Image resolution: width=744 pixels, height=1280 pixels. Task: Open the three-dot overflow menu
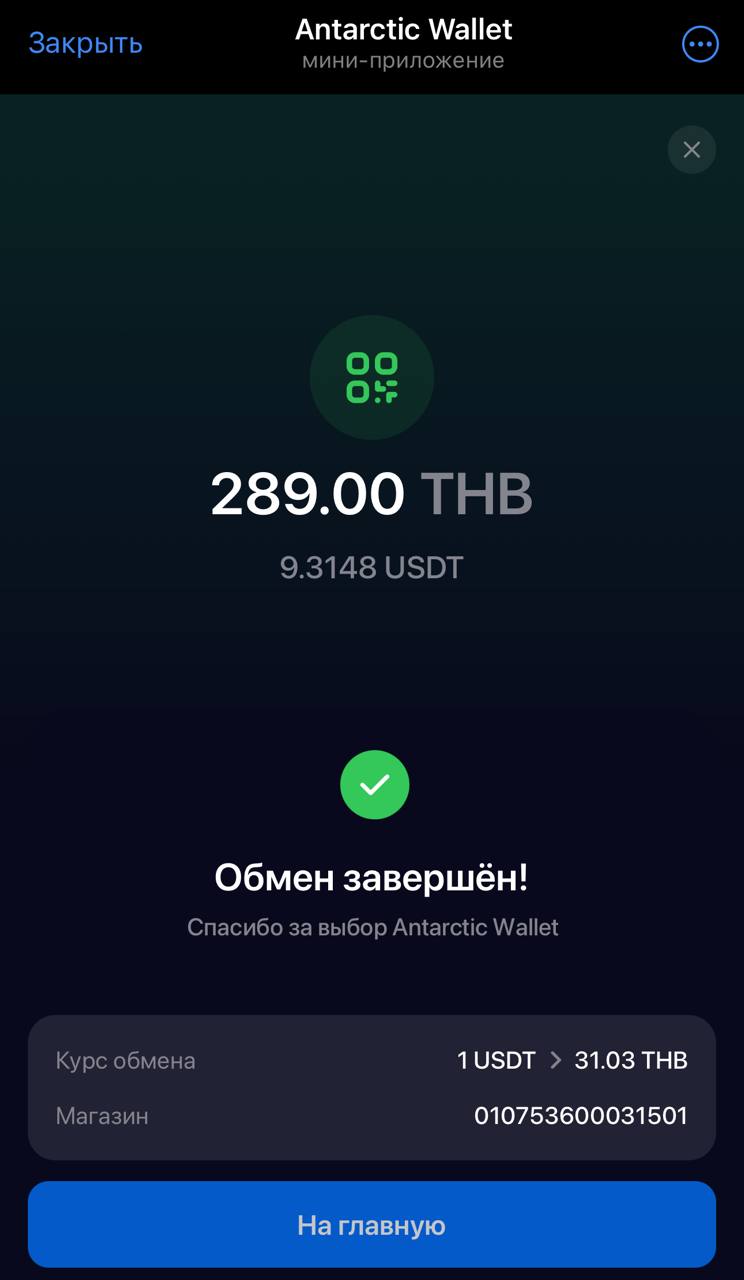(x=699, y=44)
